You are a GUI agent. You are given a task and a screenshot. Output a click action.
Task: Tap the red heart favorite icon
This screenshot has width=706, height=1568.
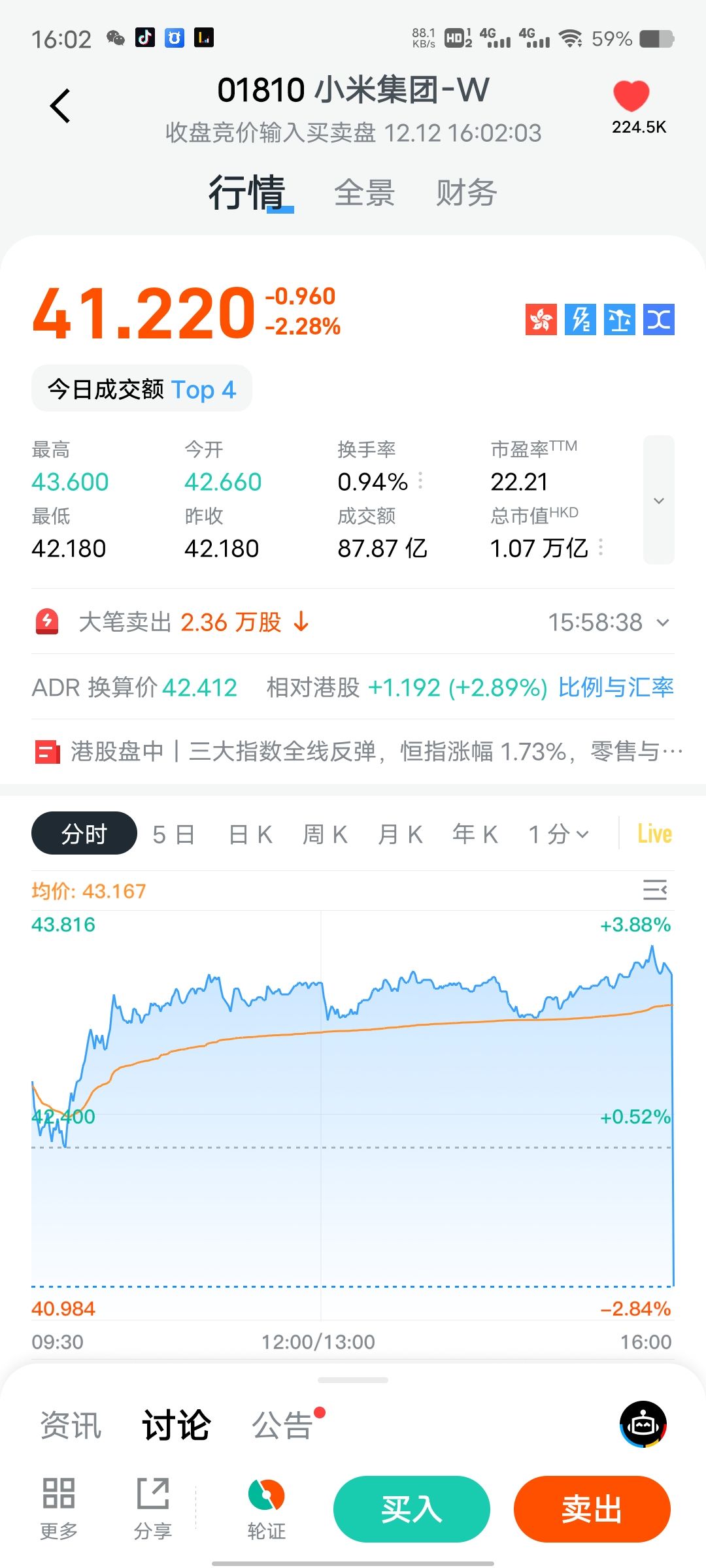coord(631,97)
